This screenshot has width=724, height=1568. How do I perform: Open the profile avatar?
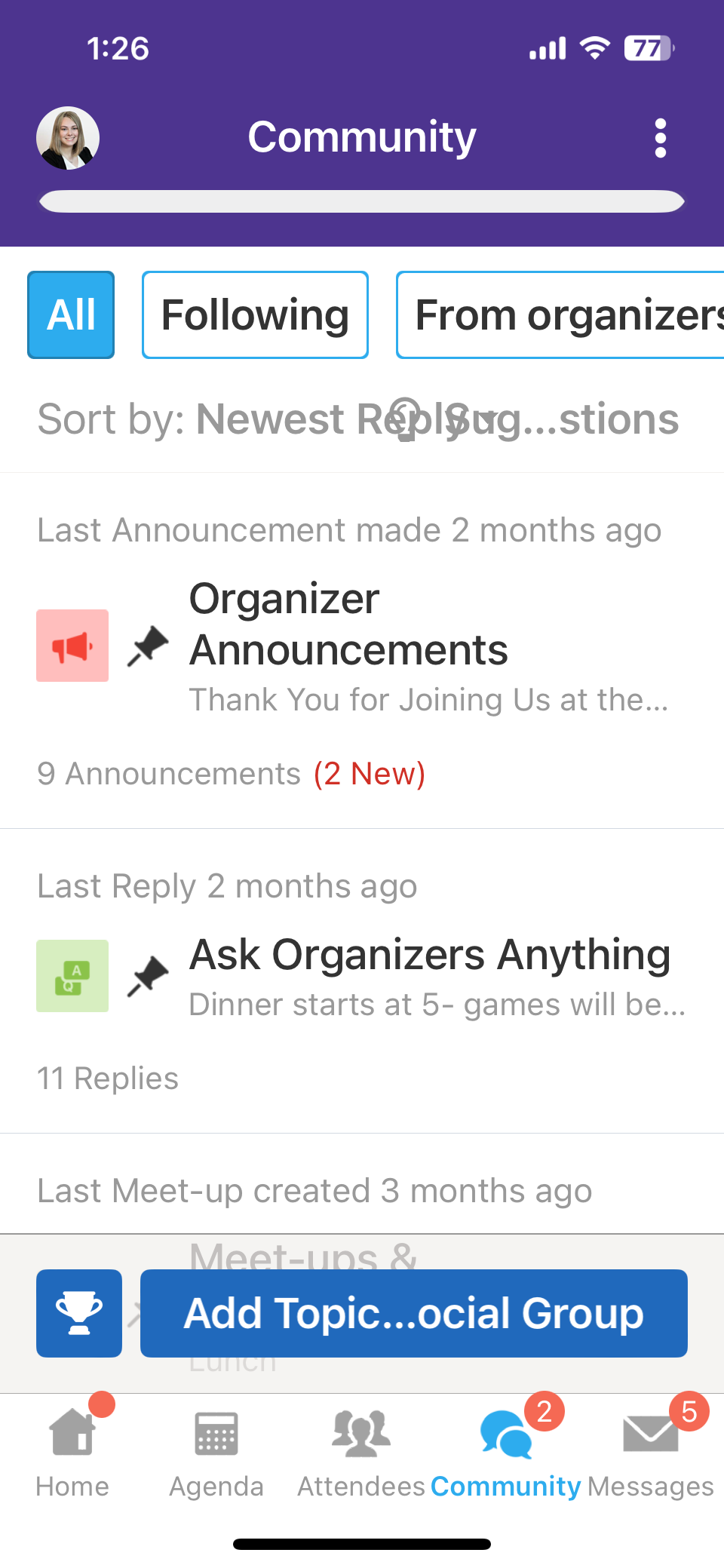68,138
